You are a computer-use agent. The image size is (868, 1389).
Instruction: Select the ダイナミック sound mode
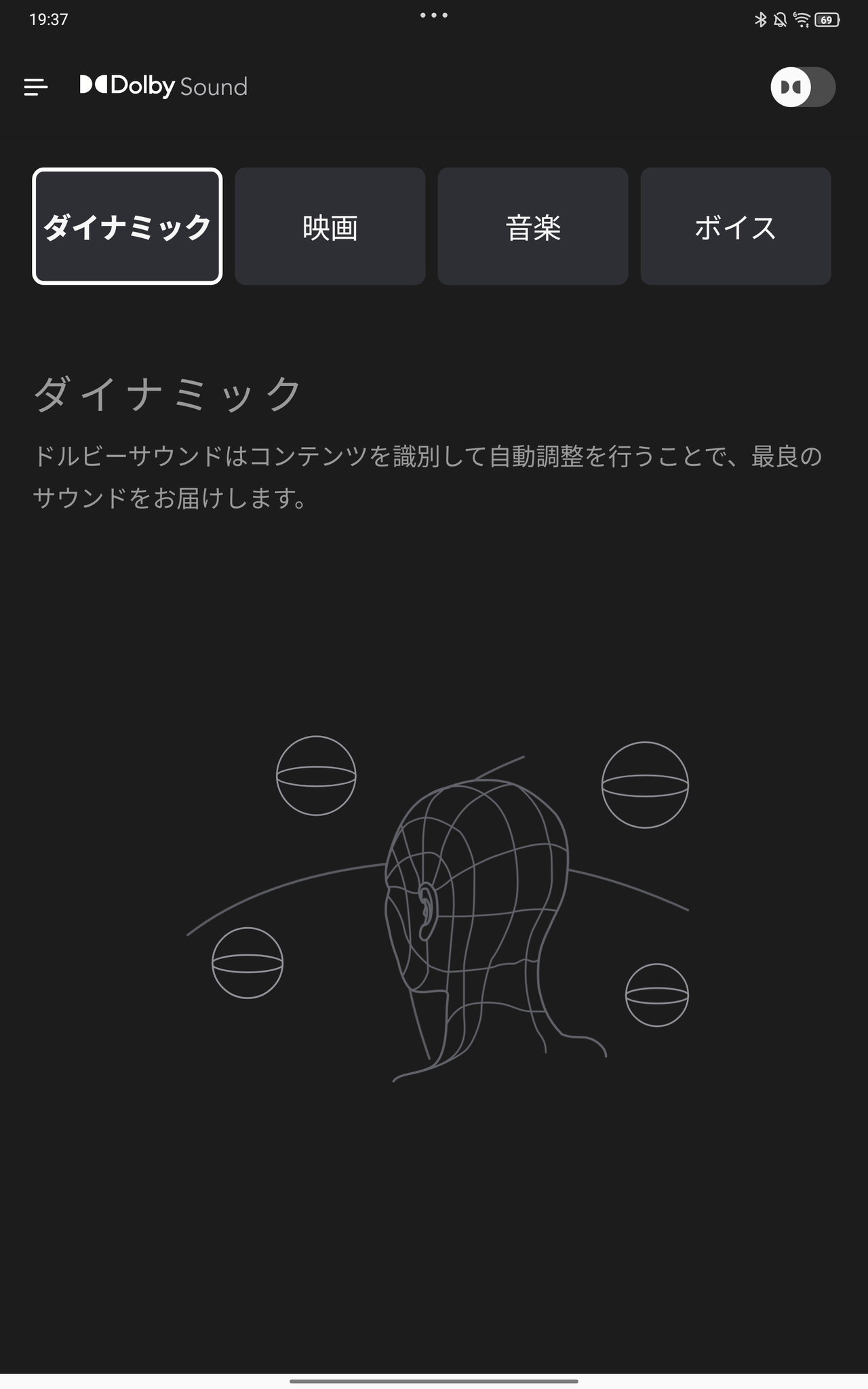[x=127, y=227]
